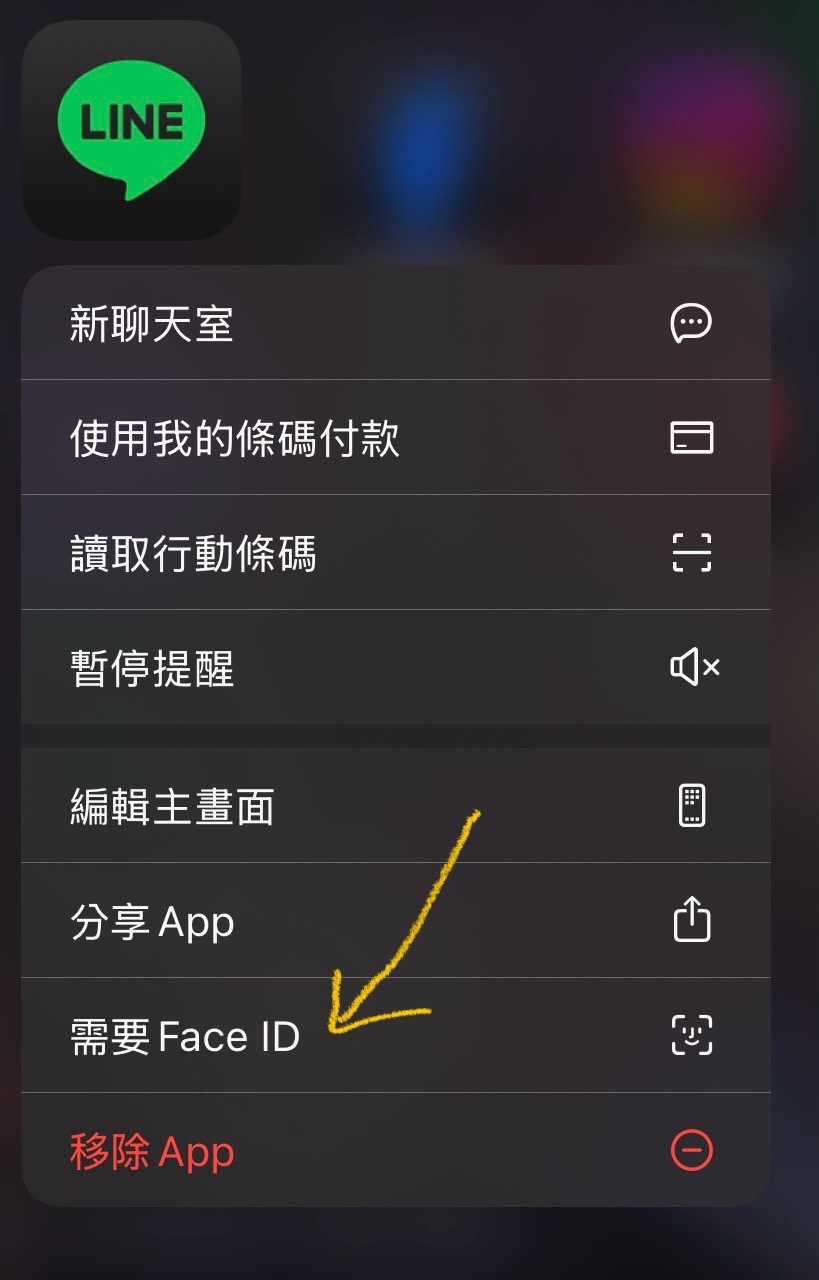819x1280 pixels.
Task: Start a new chat (新聊天室)
Action: (x=395, y=324)
